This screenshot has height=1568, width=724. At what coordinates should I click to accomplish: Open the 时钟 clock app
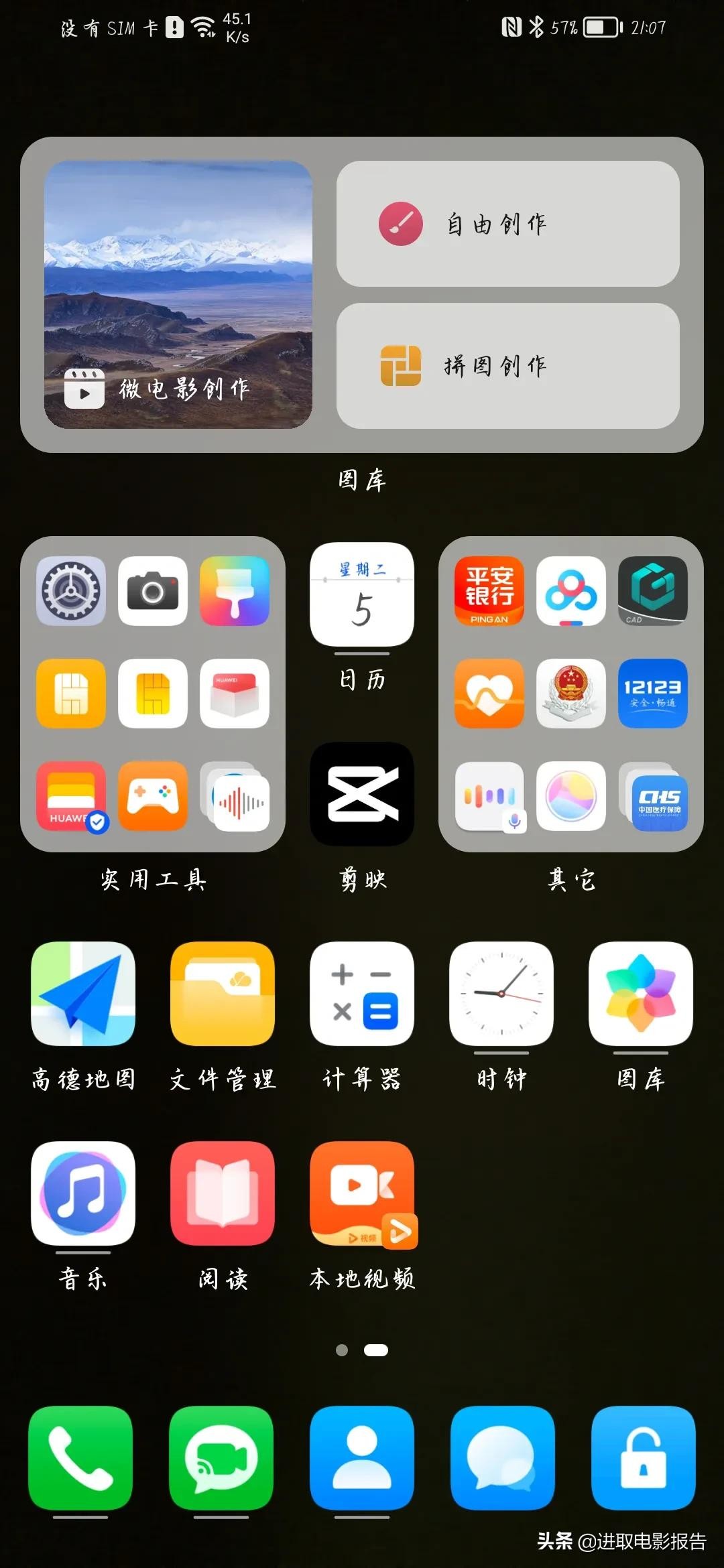click(x=501, y=994)
